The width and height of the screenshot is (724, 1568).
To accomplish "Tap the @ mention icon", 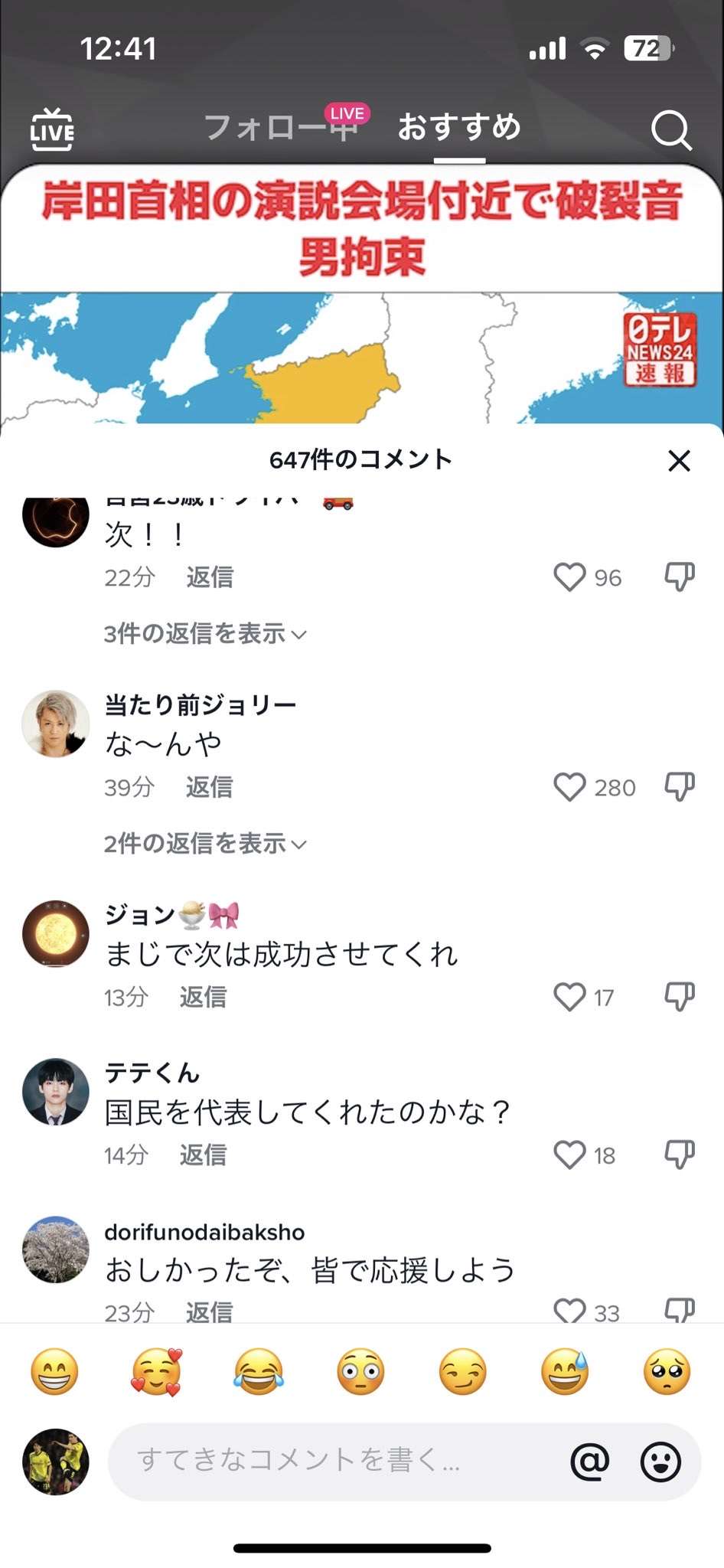I will click(589, 1462).
